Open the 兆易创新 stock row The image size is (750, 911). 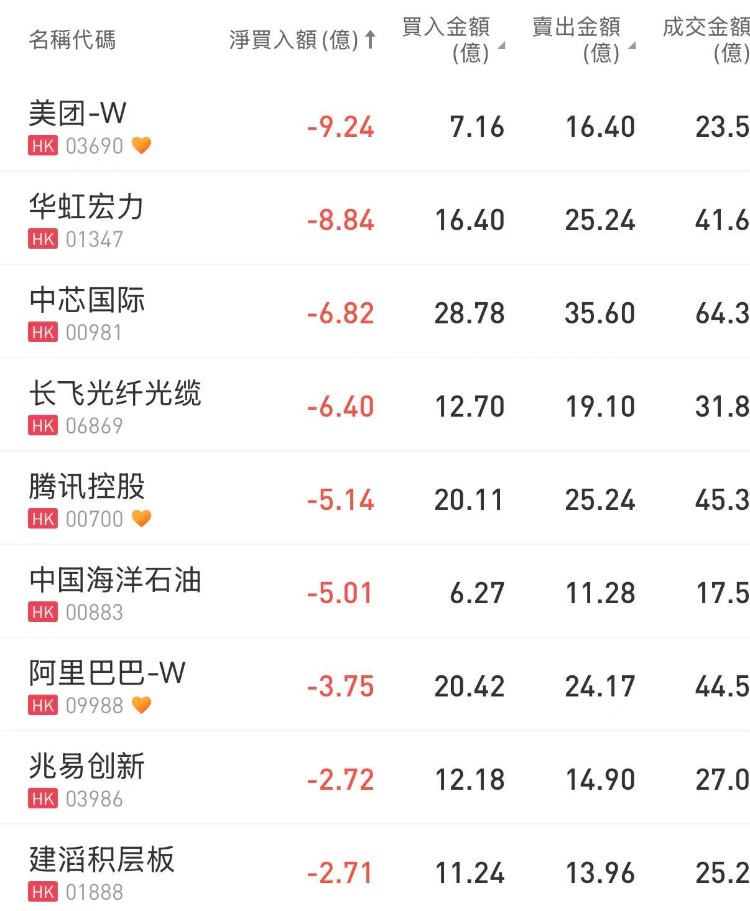[x=375, y=779]
